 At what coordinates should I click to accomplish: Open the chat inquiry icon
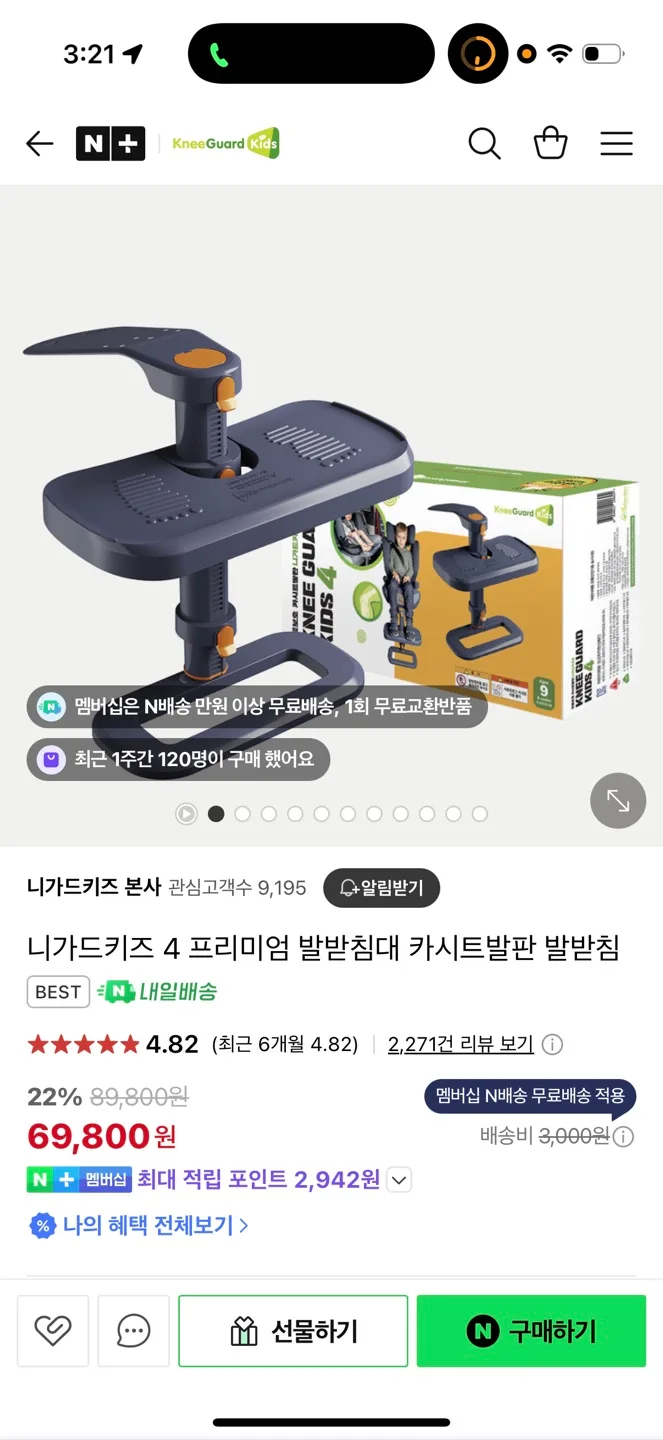tap(134, 1330)
